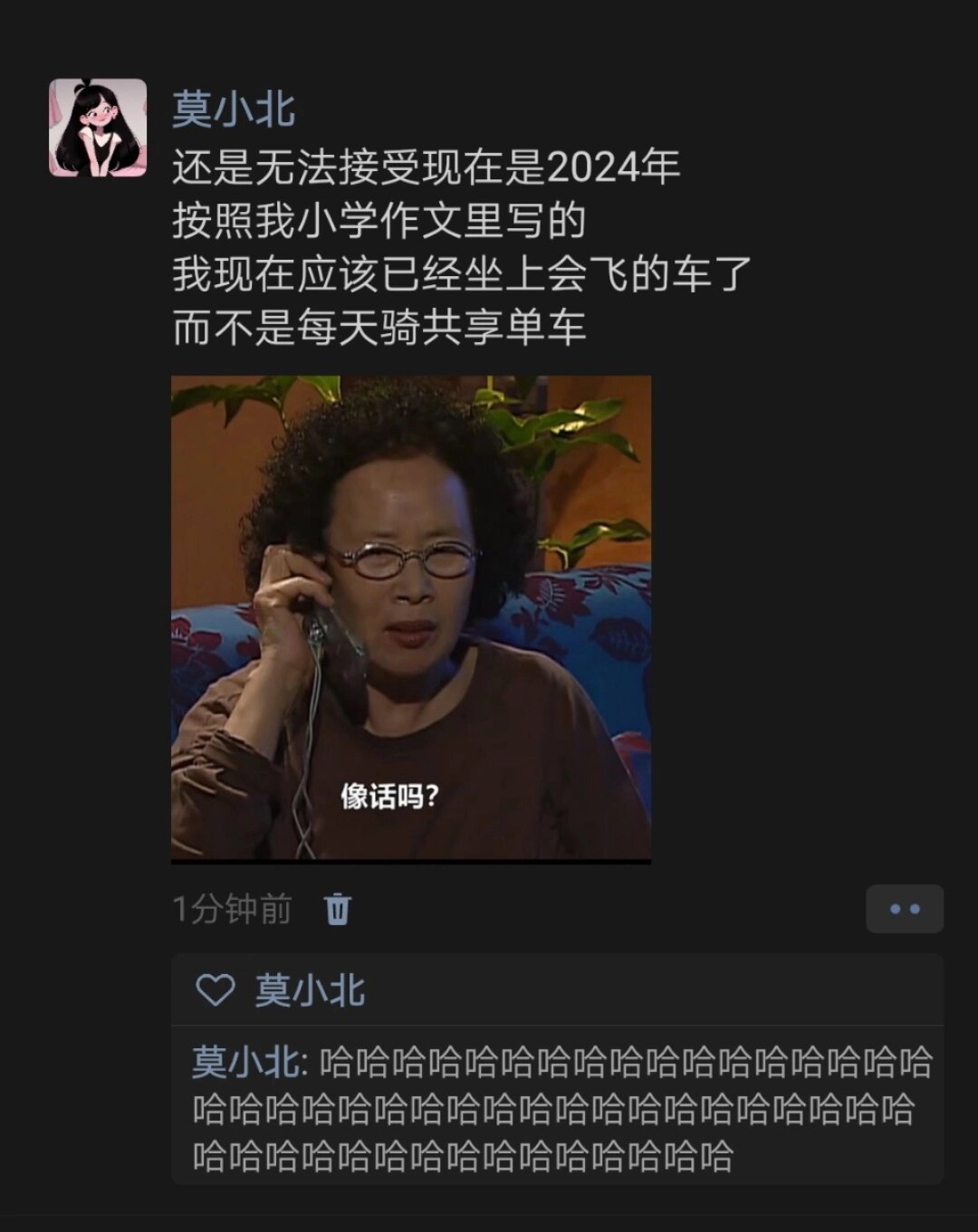View the 像话吗 meme image full screen
Image resolution: width=978 pixels, height=1232 pixels.
411,619
